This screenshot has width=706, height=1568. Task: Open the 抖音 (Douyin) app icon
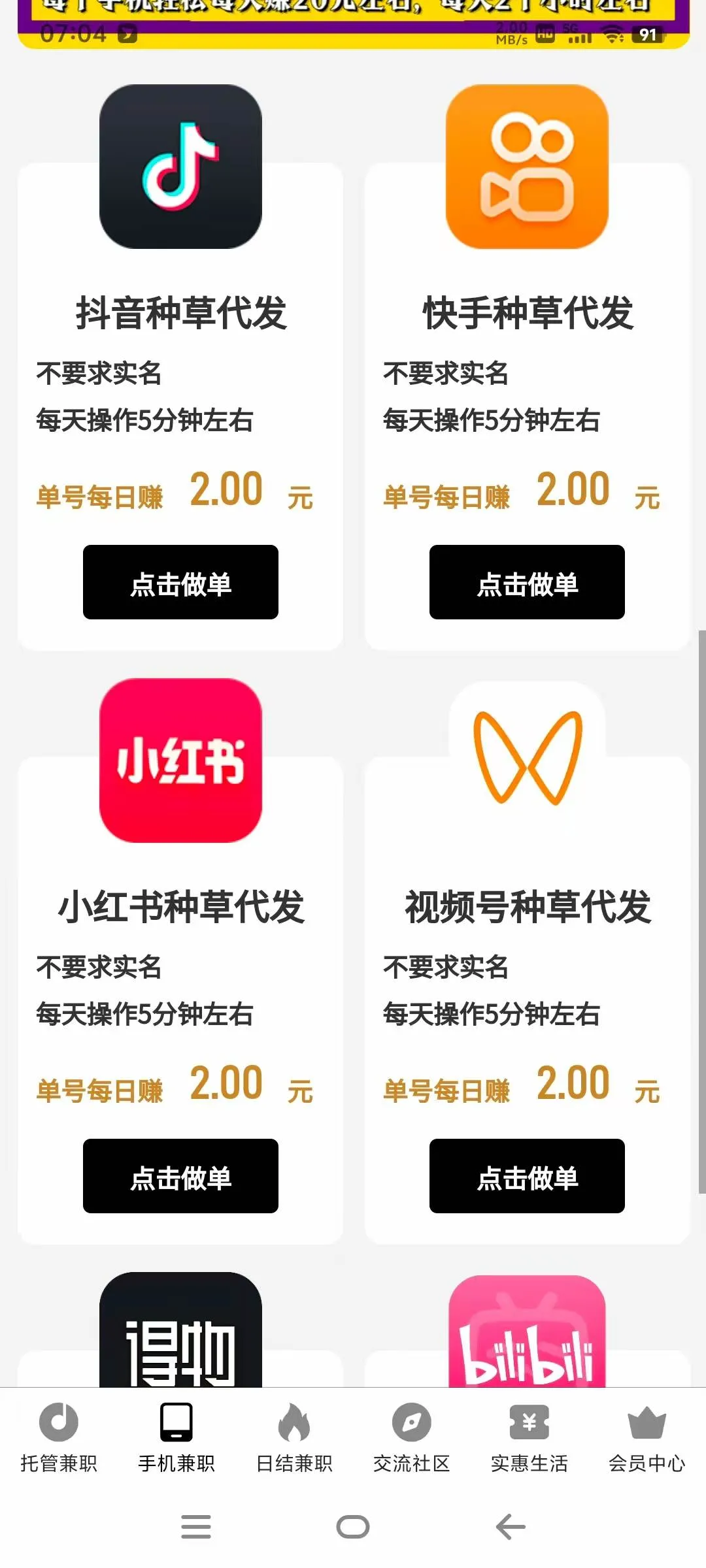tap(180, 167)
